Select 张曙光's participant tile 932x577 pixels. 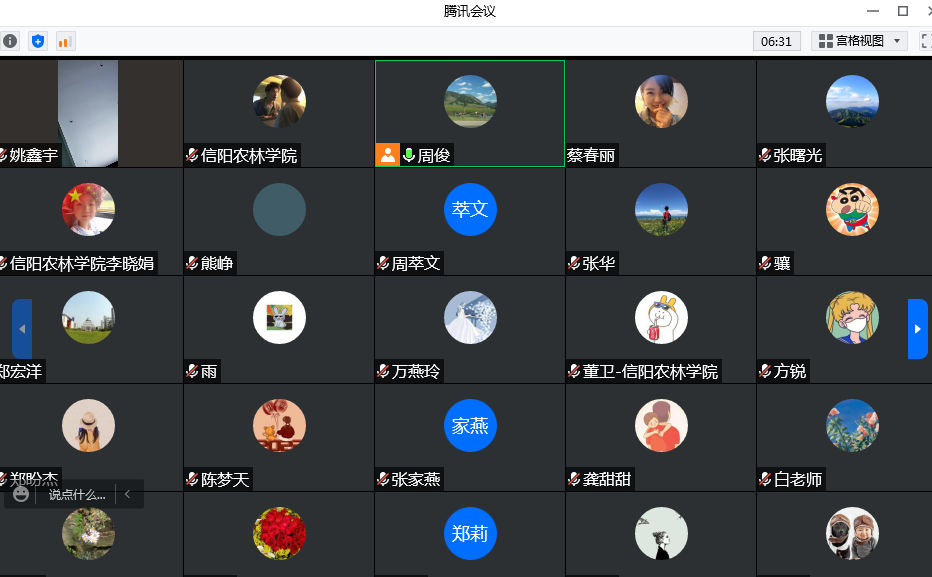coord(851,112)
